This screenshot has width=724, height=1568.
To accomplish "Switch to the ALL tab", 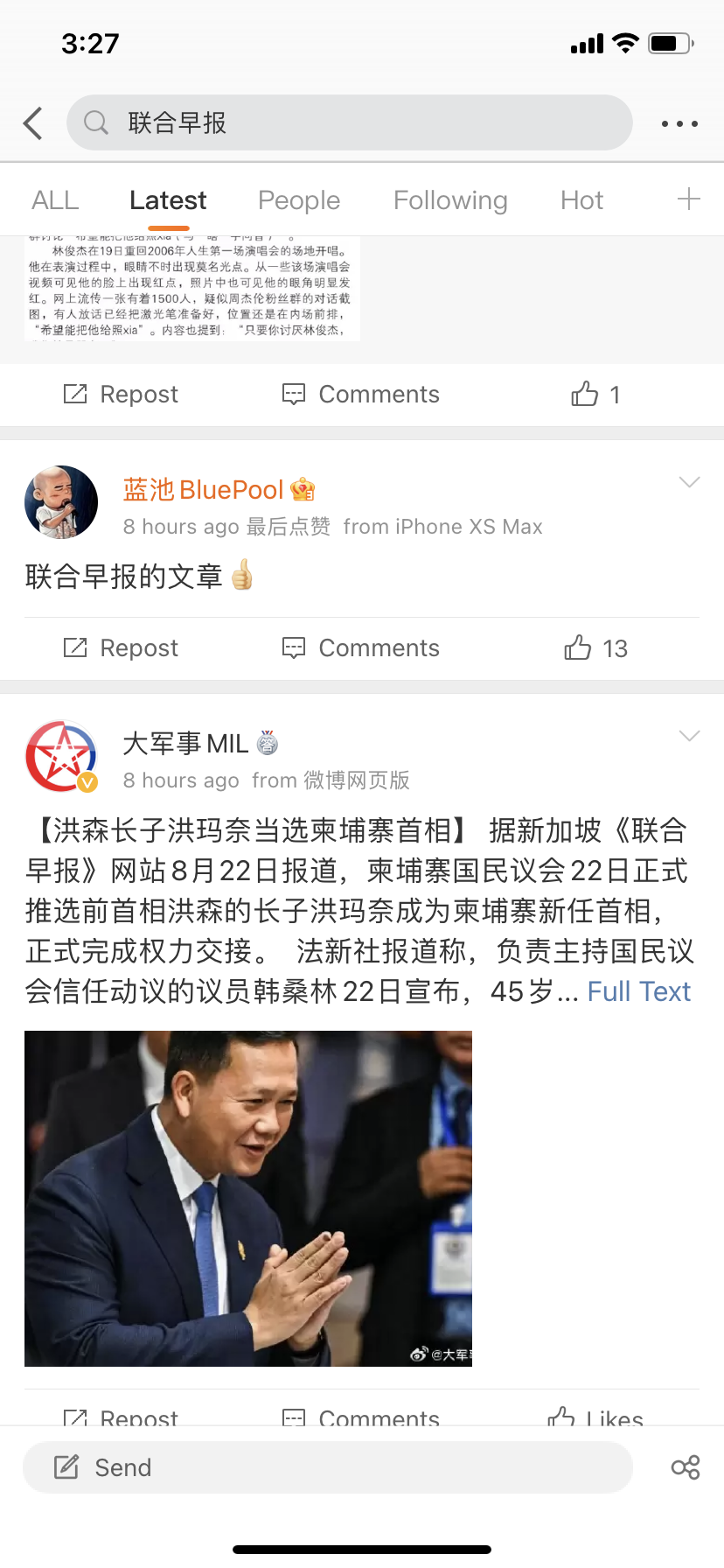I will click(x=55, y=200).
